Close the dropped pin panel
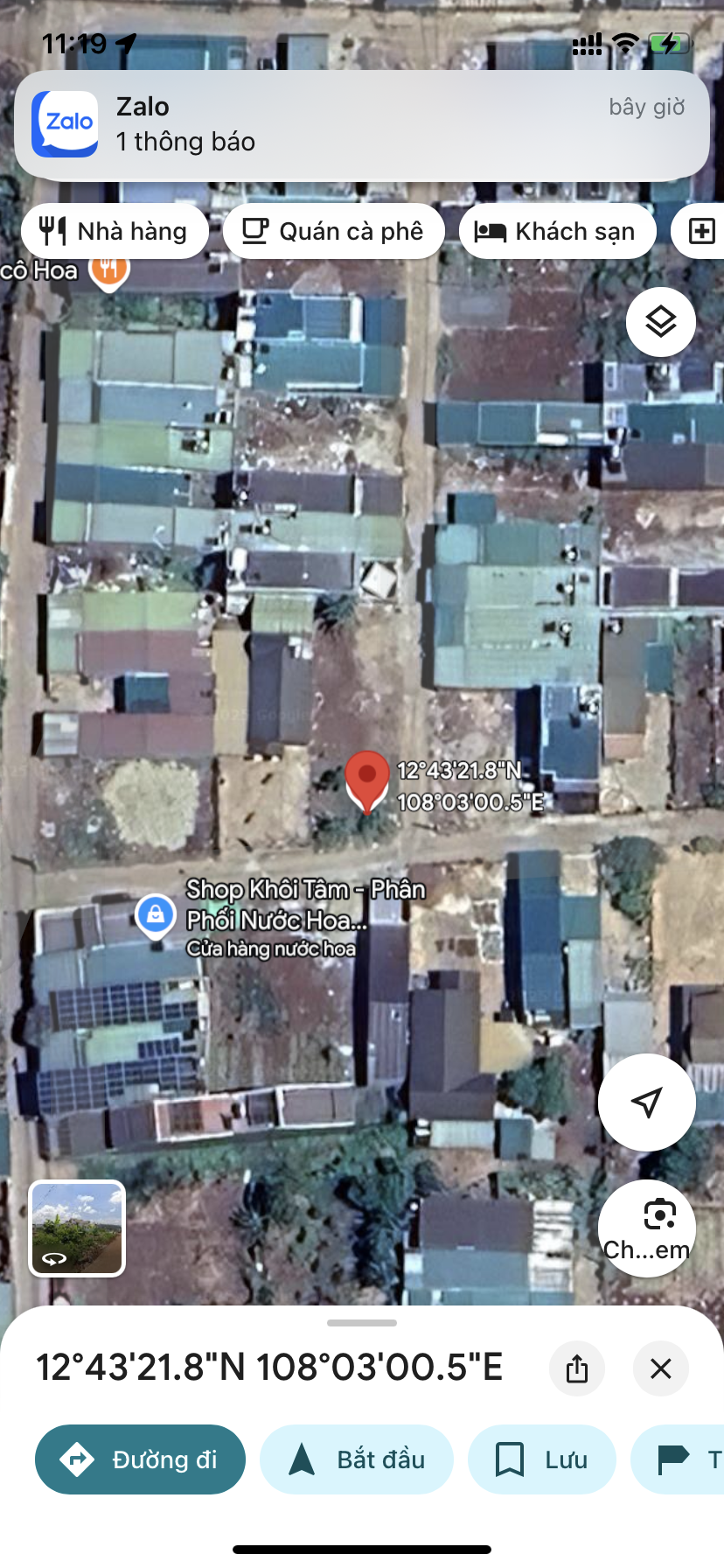Viewport: 724px width, 1568px height. tap(661, 1368)
